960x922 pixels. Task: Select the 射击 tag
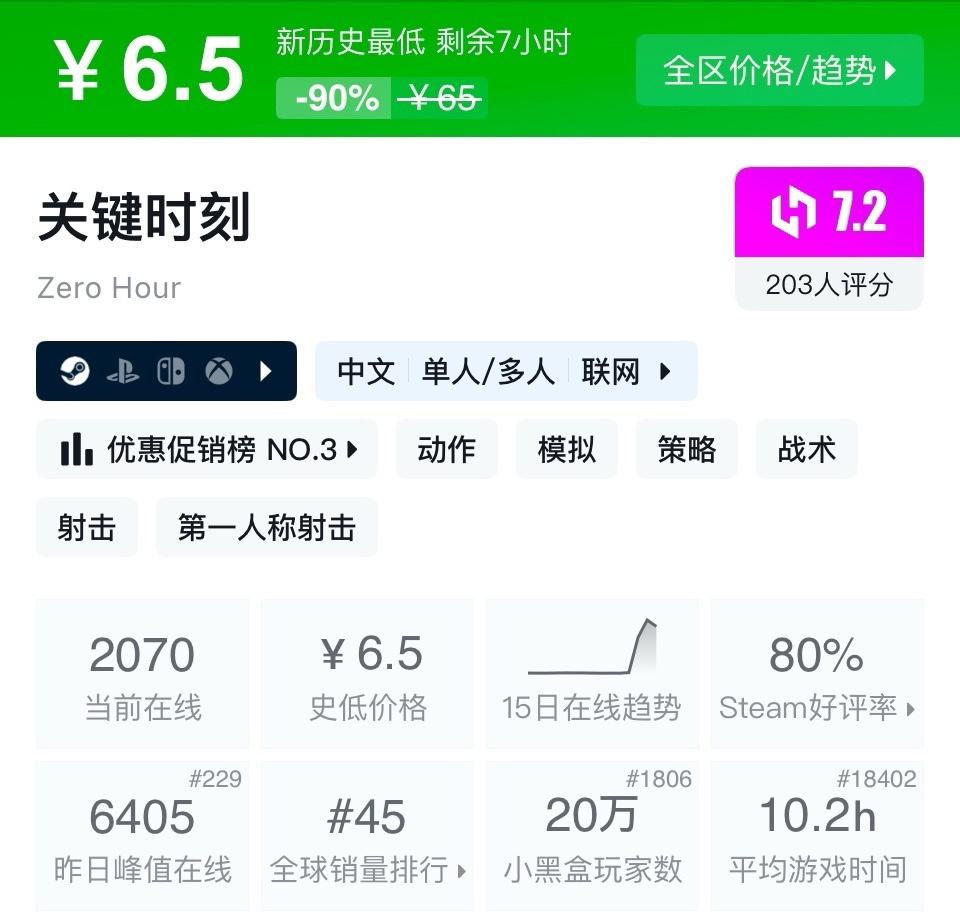pyautogui.click(x=86, y=528)
